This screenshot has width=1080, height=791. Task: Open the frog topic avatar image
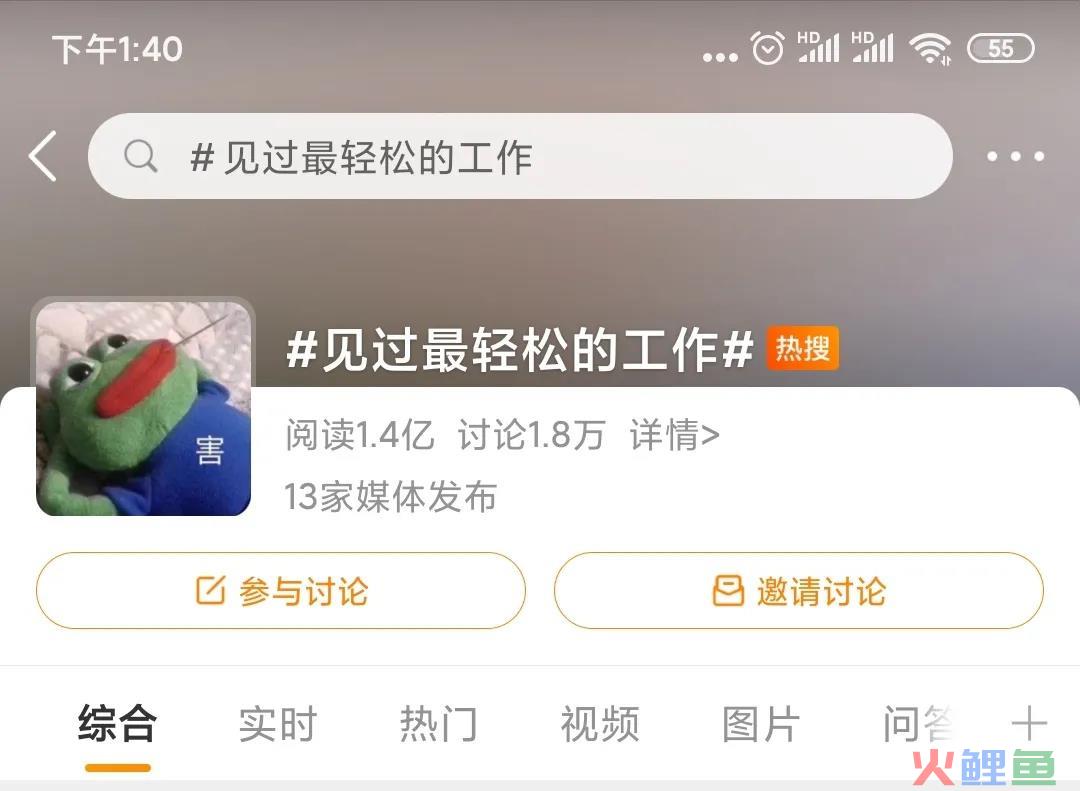point(144,407)
